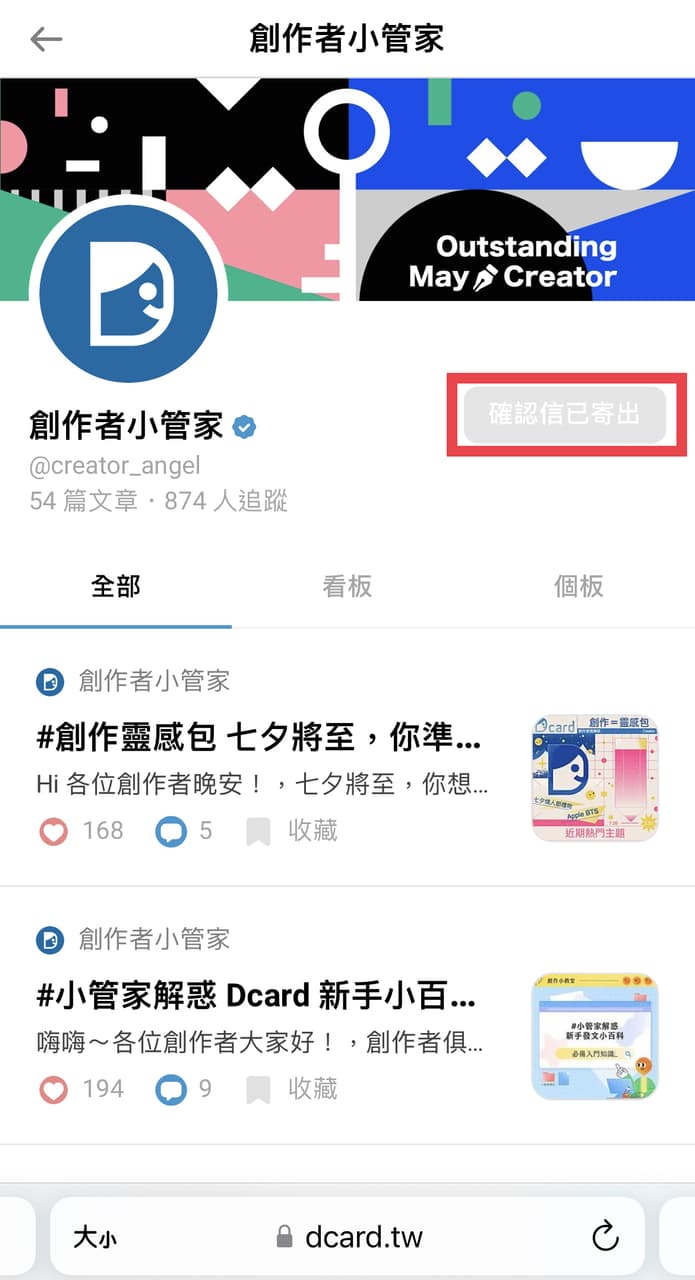Open the 大小 text size menu
Image resolution: width=695 pixels, height=1280 pixels.
(94, 1238)
